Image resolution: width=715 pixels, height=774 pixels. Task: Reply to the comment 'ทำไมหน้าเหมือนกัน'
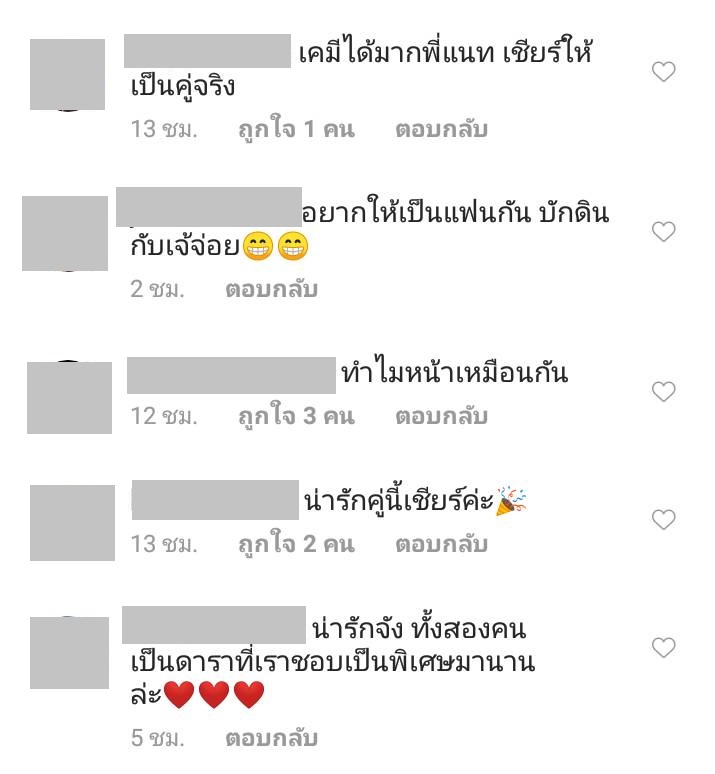point(441,416)
